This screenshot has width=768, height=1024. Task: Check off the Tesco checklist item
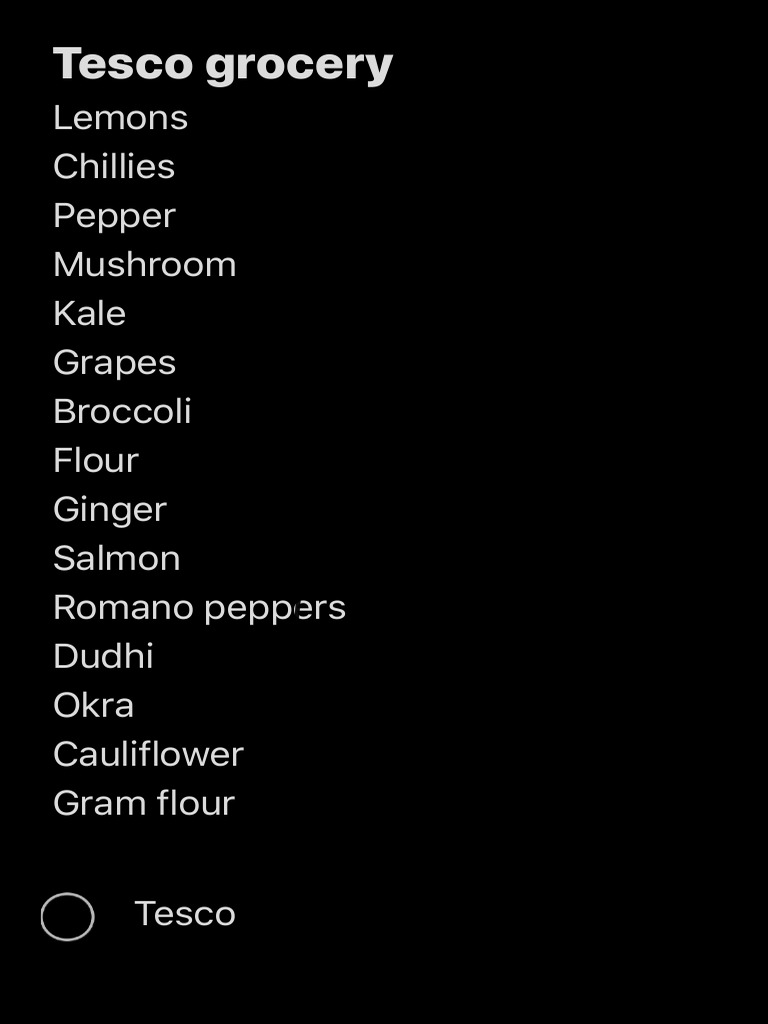point(67,916)
